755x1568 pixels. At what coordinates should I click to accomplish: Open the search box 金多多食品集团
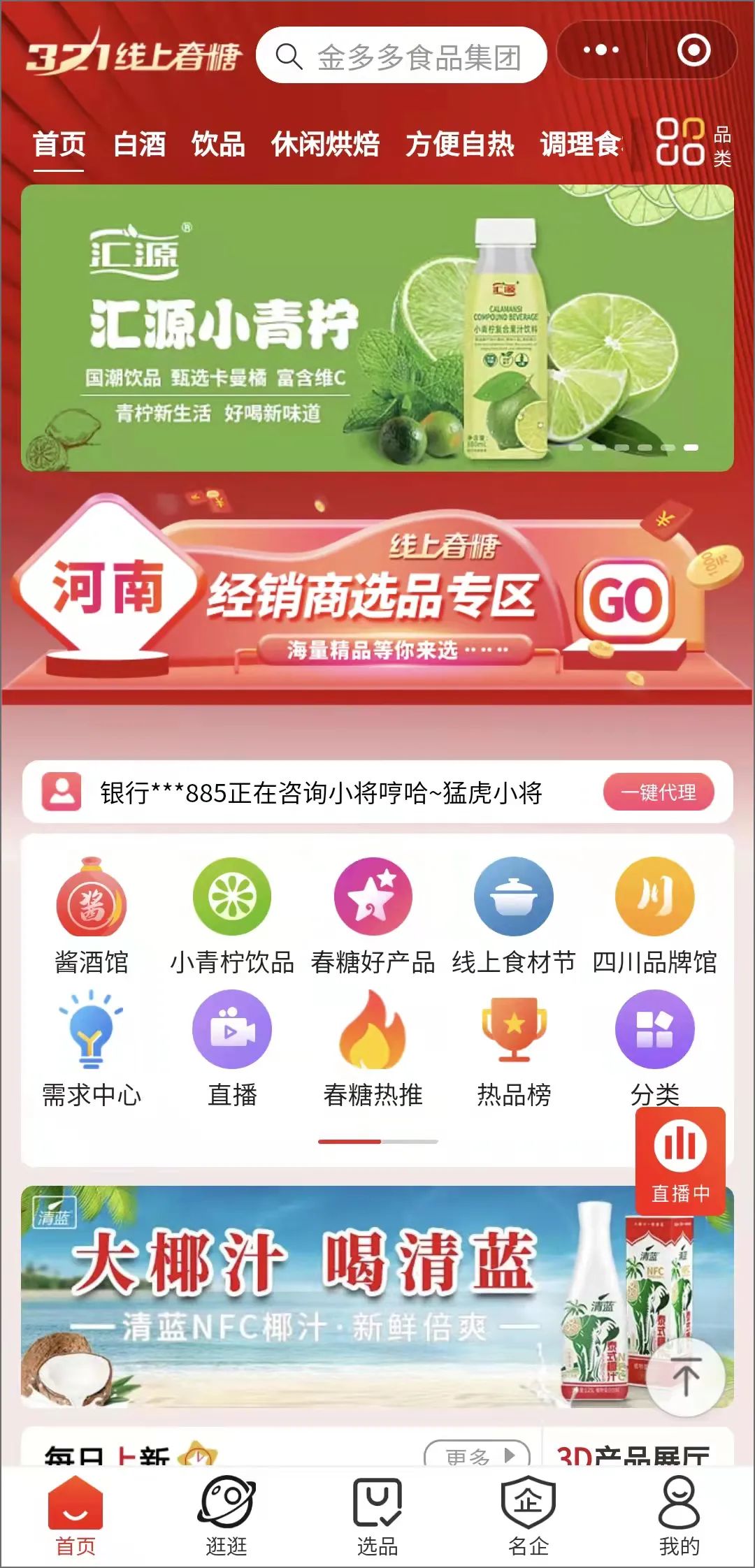click(x=401, y=56)
